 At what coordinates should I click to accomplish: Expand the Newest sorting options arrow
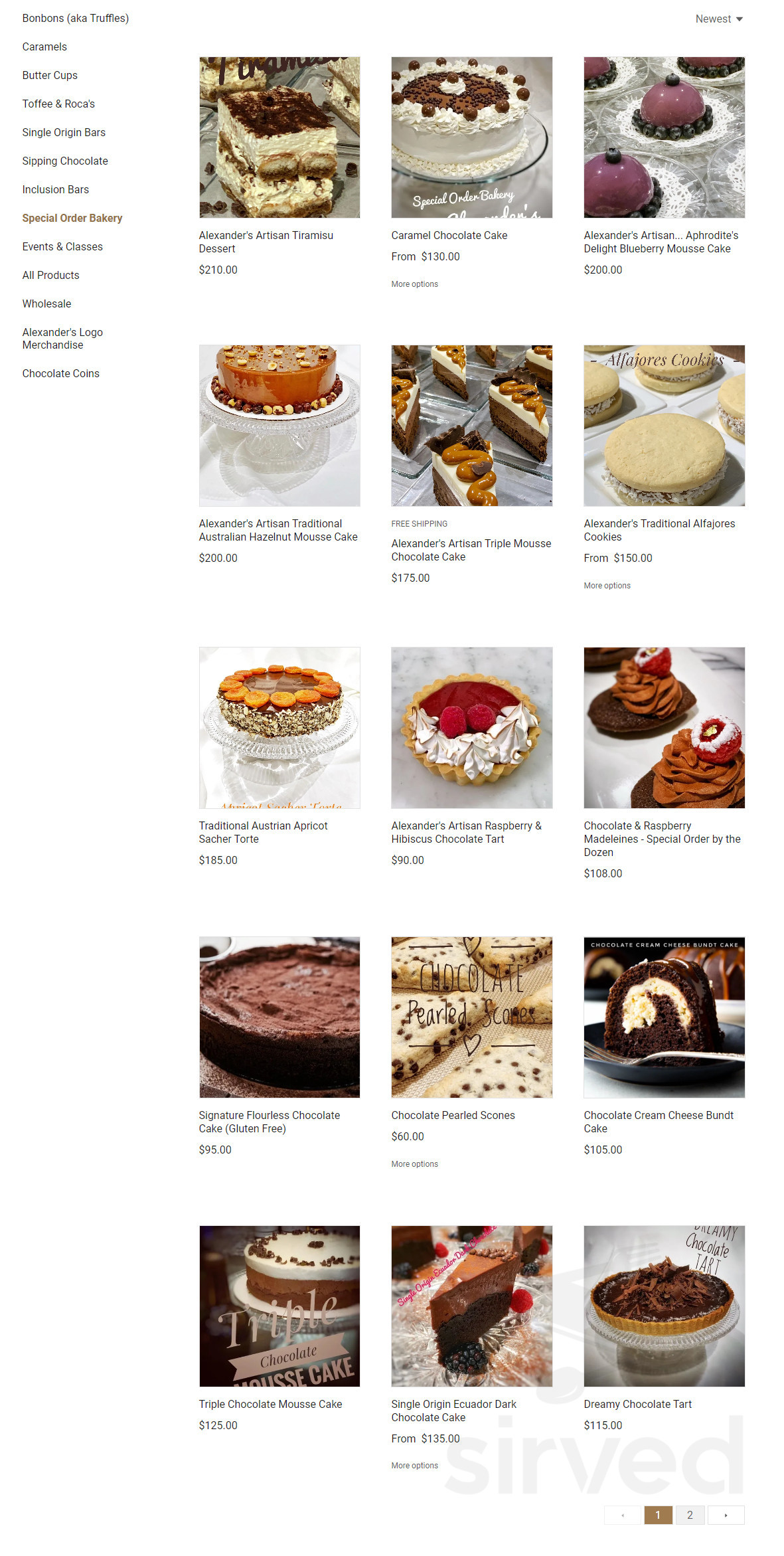pyautogui.click(x=740, y=19)
